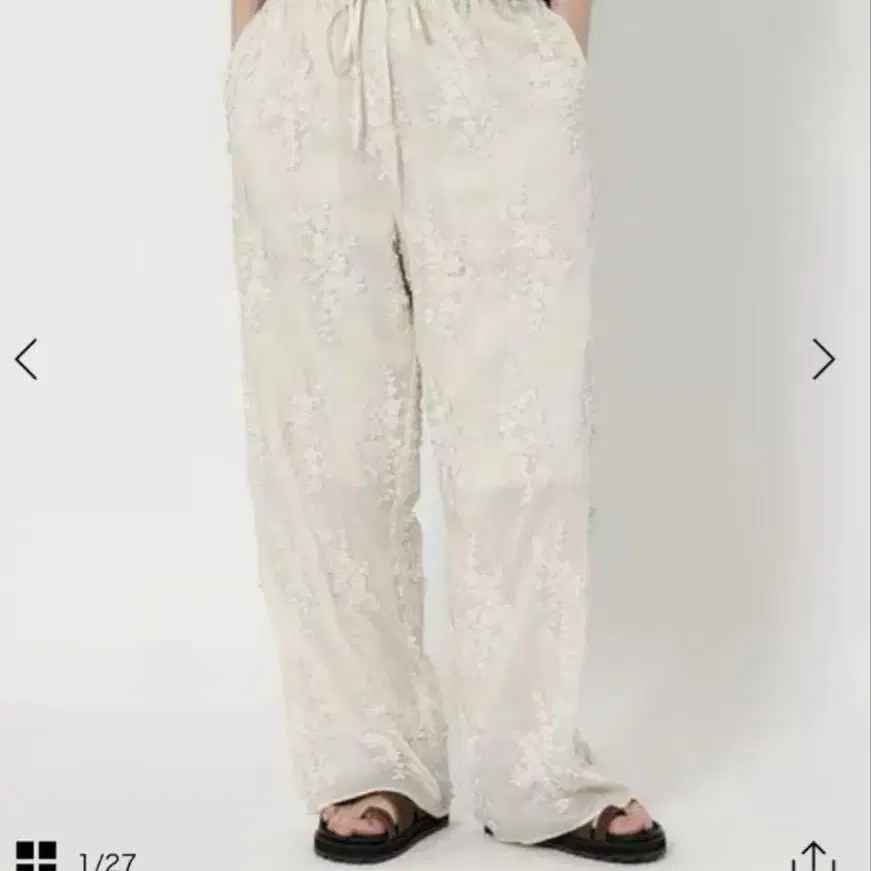Open the photo grid view

[x=36, y=857]
